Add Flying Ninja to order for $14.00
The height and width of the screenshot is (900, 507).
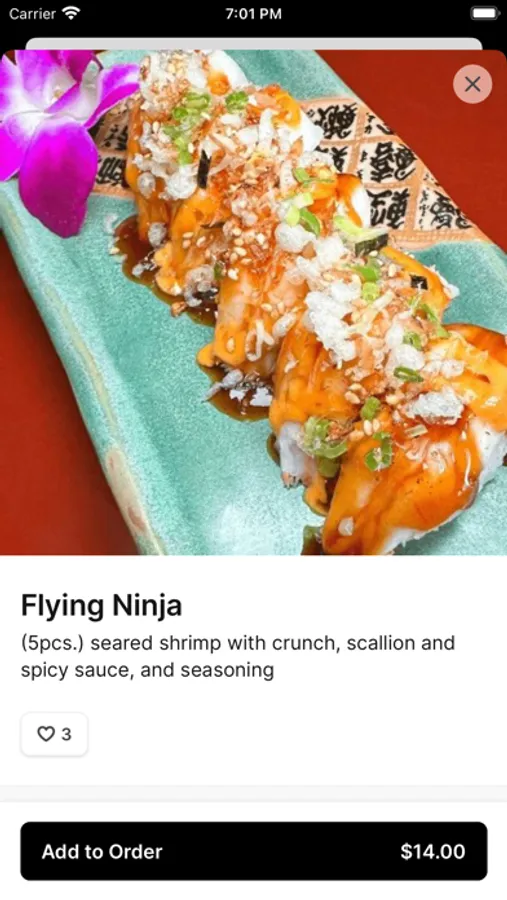click(x=254, y=851)
